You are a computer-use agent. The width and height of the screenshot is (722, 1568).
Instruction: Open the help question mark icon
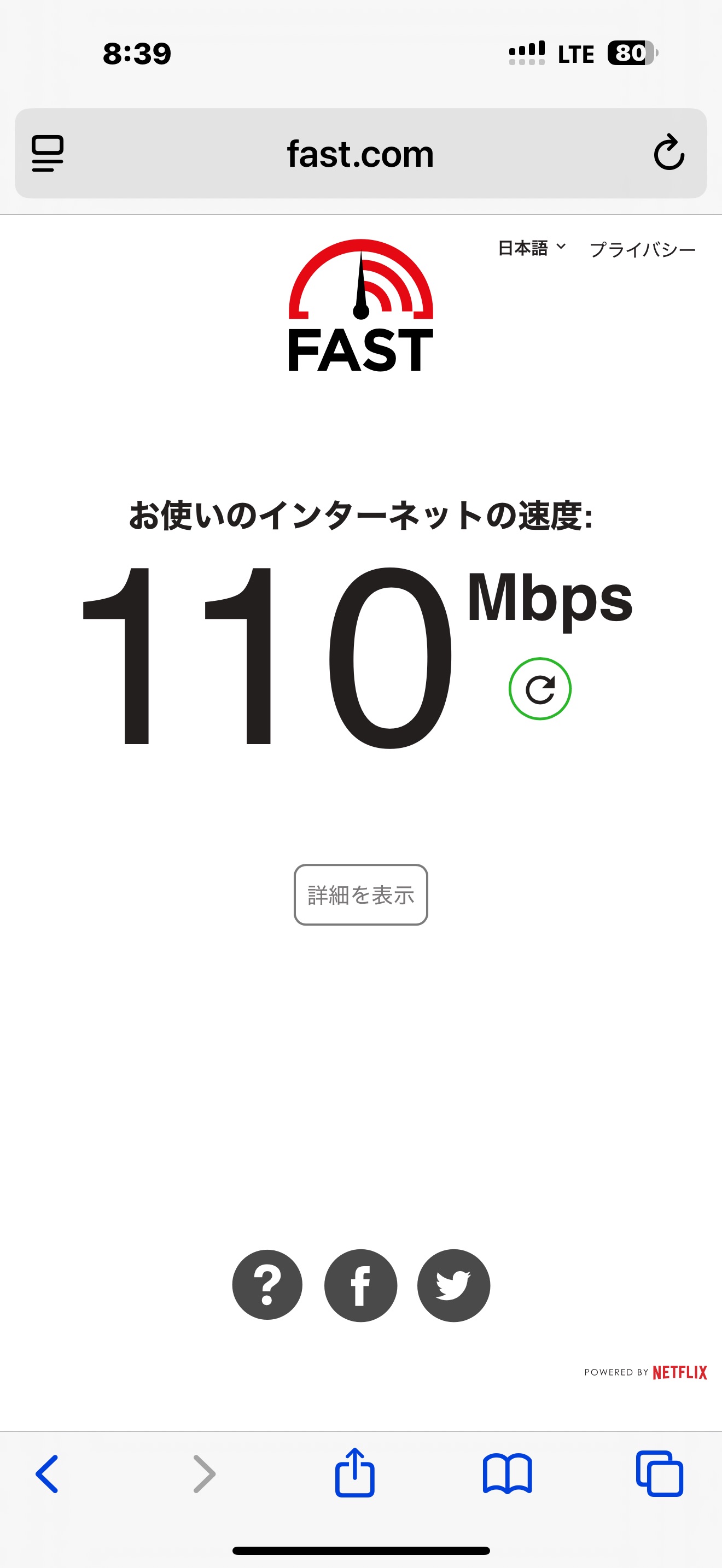[x=267, y=1285]
